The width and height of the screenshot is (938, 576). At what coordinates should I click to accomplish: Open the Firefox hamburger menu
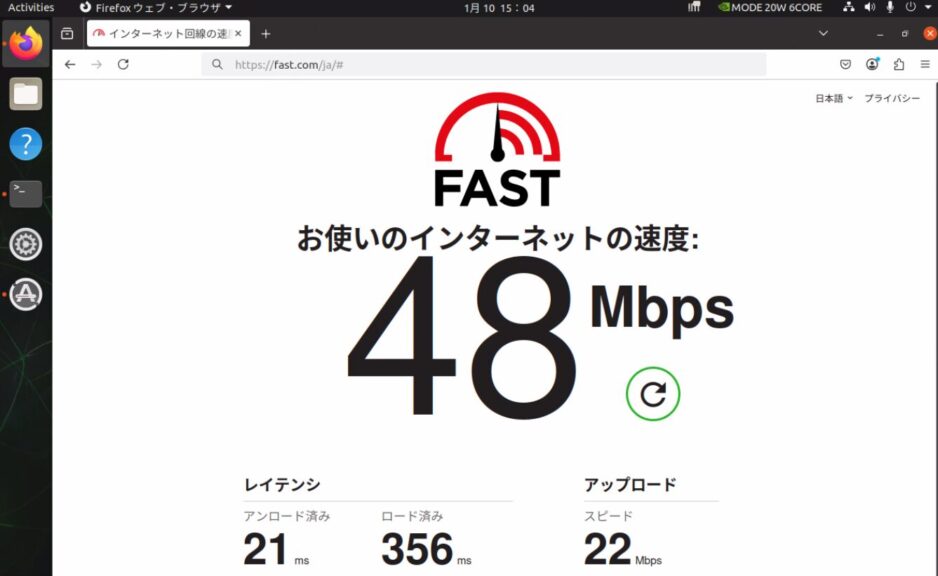coord(925,64)
